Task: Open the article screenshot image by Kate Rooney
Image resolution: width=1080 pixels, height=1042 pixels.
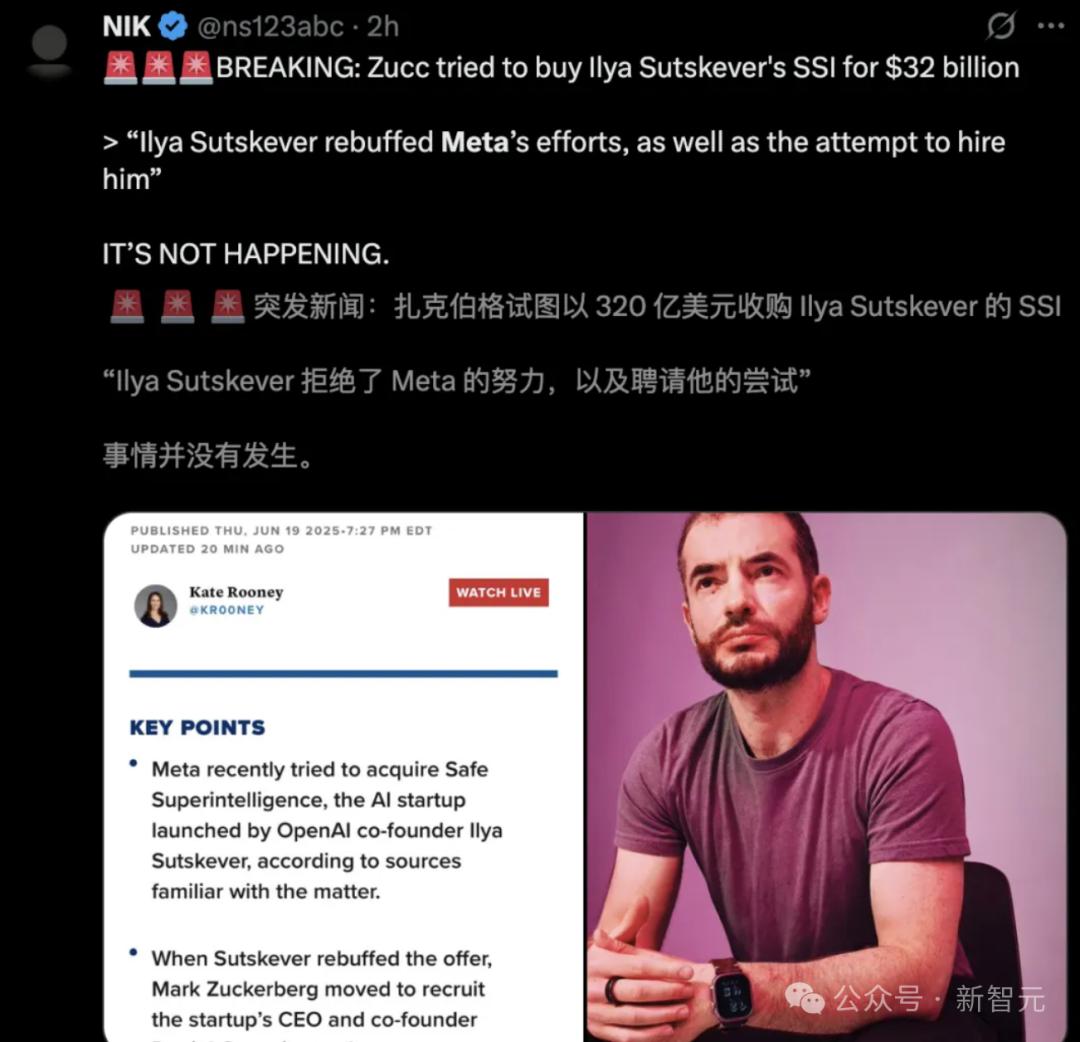Action: (343, 775)
